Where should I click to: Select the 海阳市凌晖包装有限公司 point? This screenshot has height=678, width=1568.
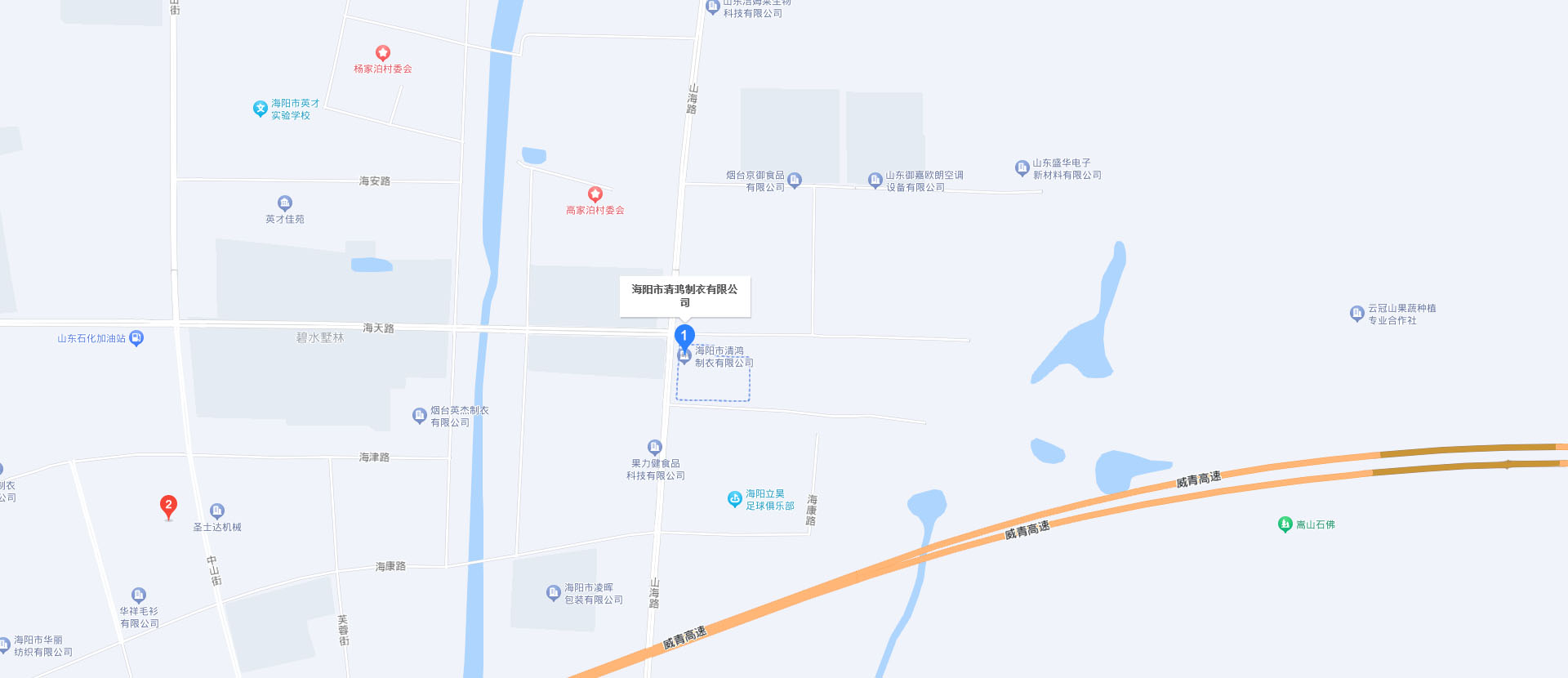click(x=553, y=593)
